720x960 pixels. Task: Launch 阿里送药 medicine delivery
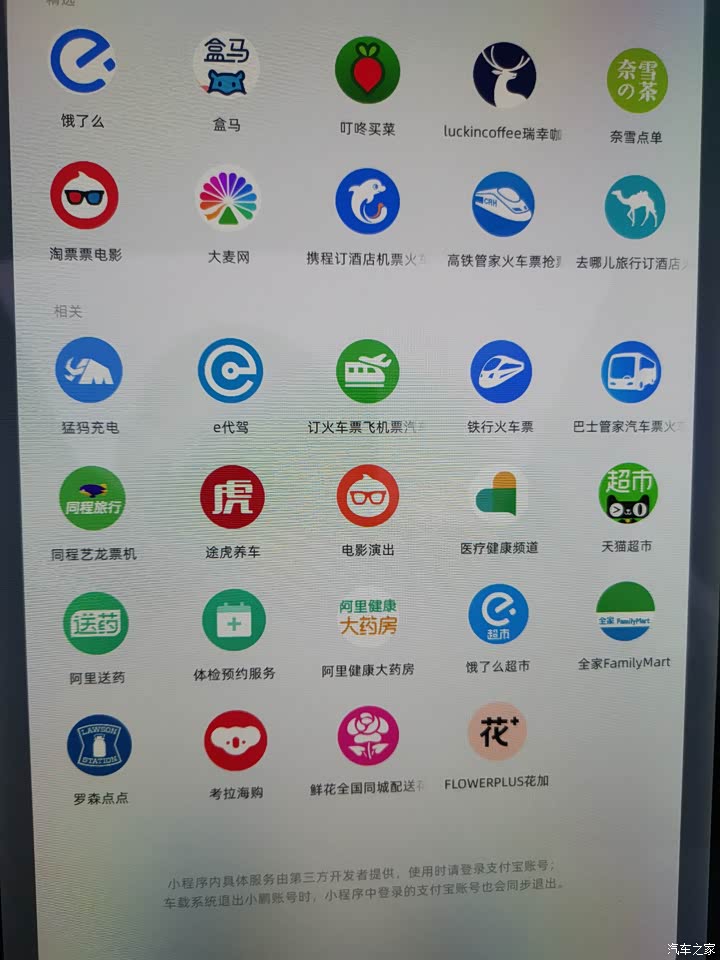click(x=96, y=623)
